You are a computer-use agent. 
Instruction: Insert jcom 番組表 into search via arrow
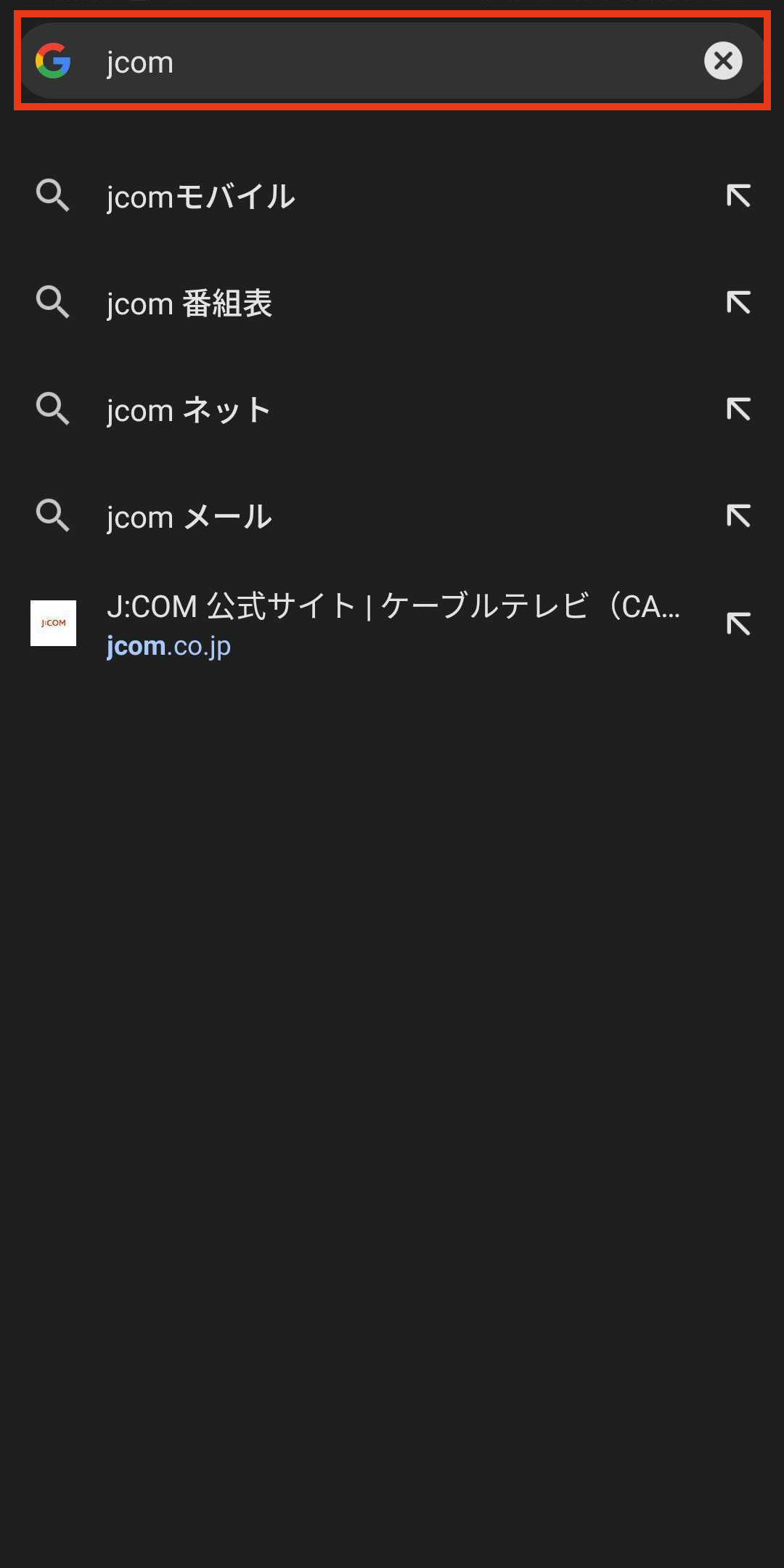(738, 303)
